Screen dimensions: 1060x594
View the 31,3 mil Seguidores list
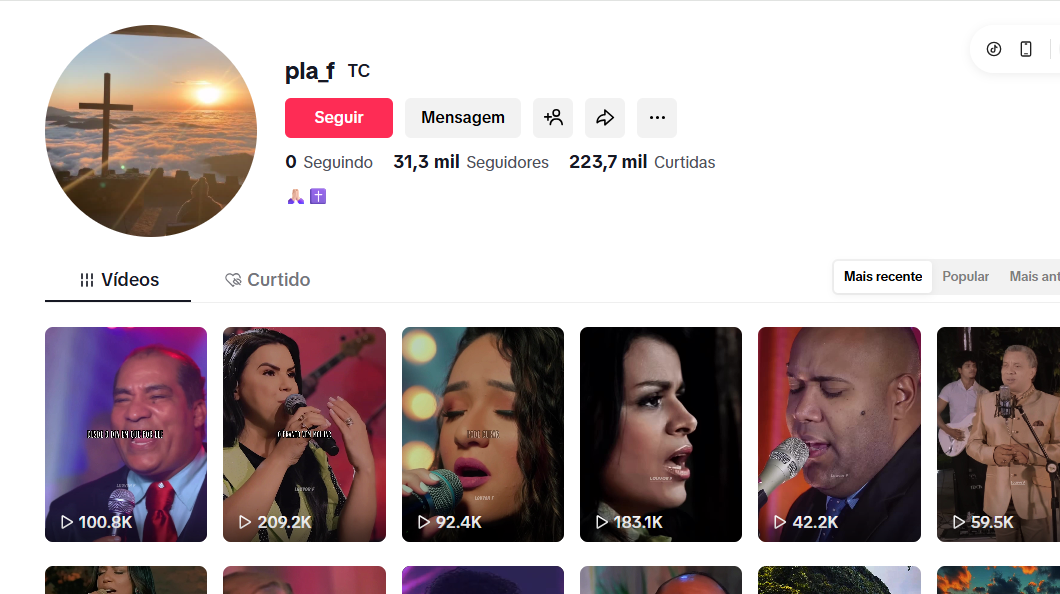tap(471, 162)
